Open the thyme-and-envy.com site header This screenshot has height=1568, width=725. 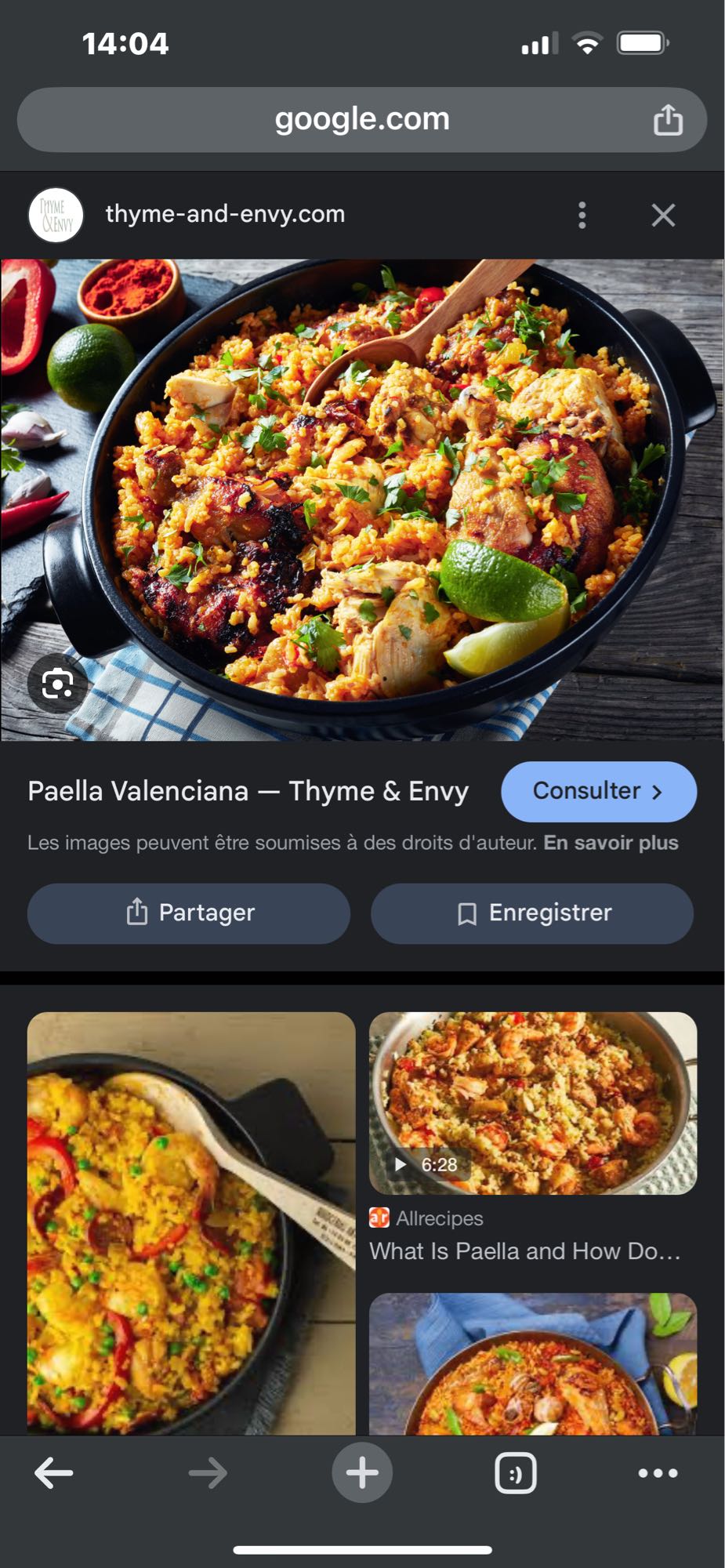tap(223, 214)
